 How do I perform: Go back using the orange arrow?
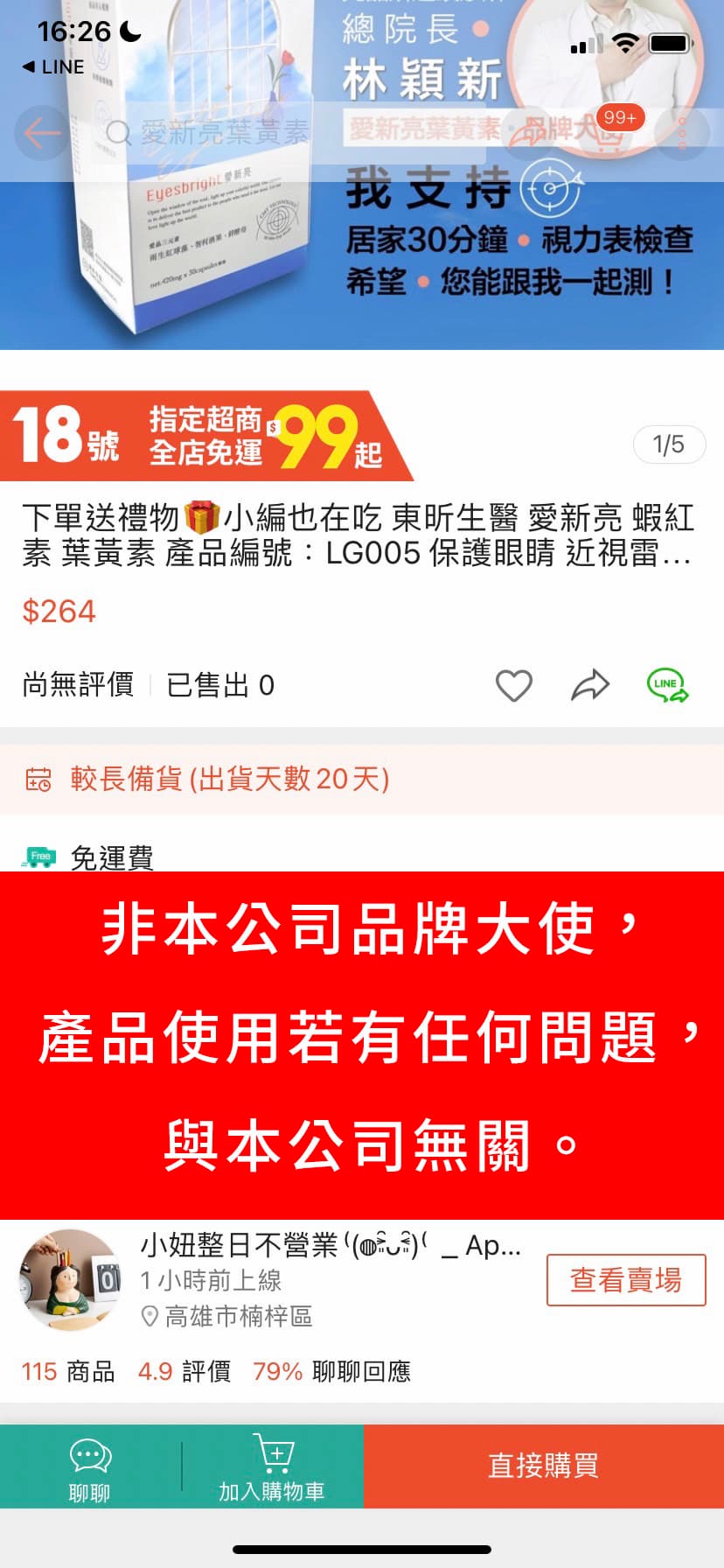point(42,133)
